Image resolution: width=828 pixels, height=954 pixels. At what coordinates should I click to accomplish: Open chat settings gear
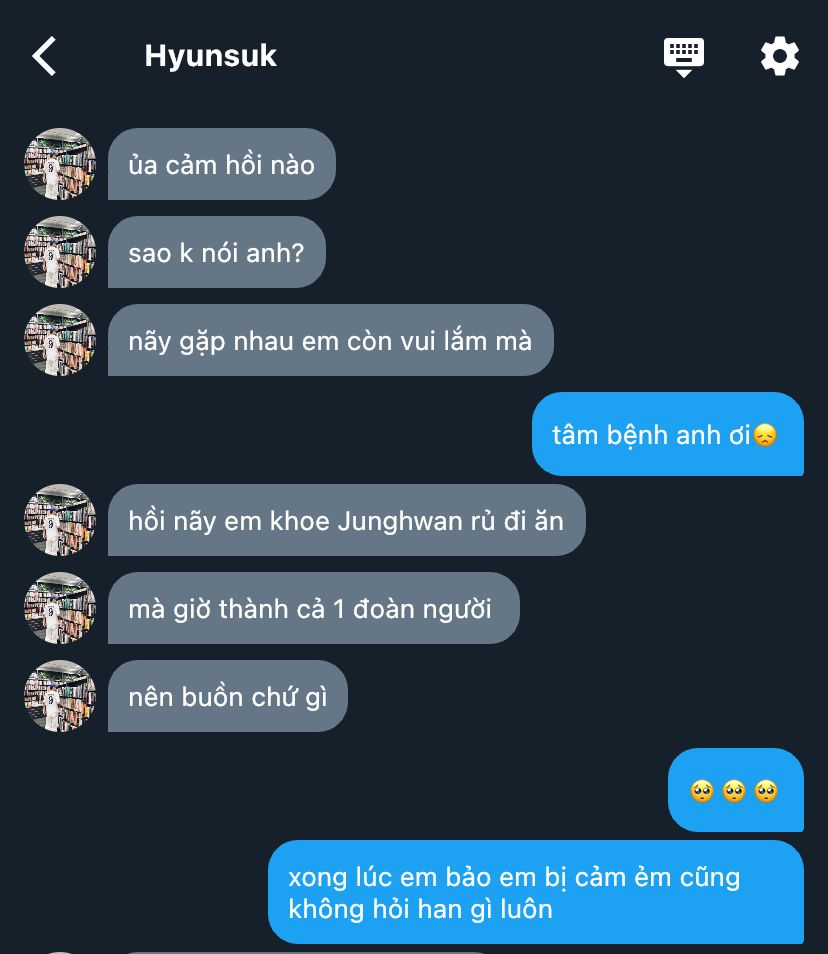click(780, 56)
